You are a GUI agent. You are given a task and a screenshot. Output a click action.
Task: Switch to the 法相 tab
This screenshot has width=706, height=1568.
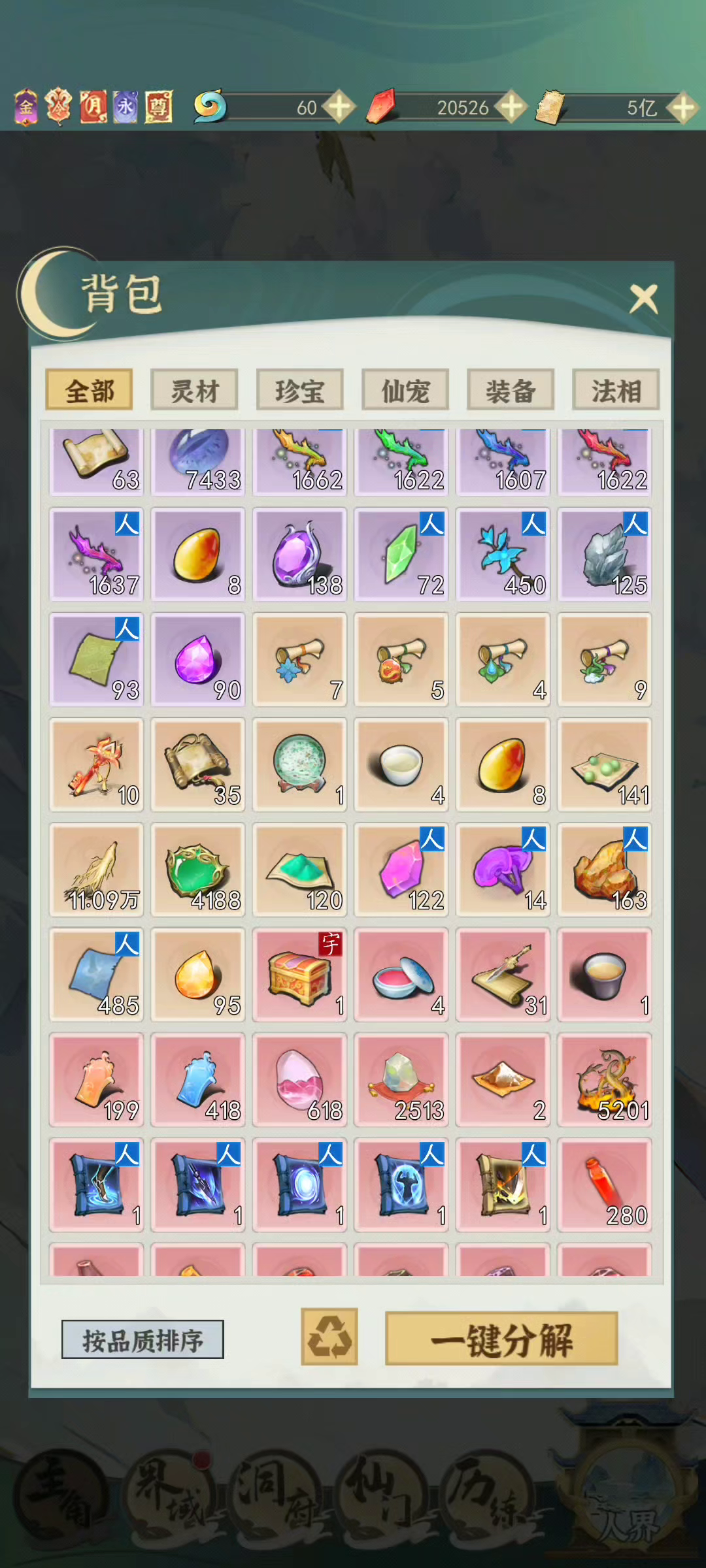(616, 390)
